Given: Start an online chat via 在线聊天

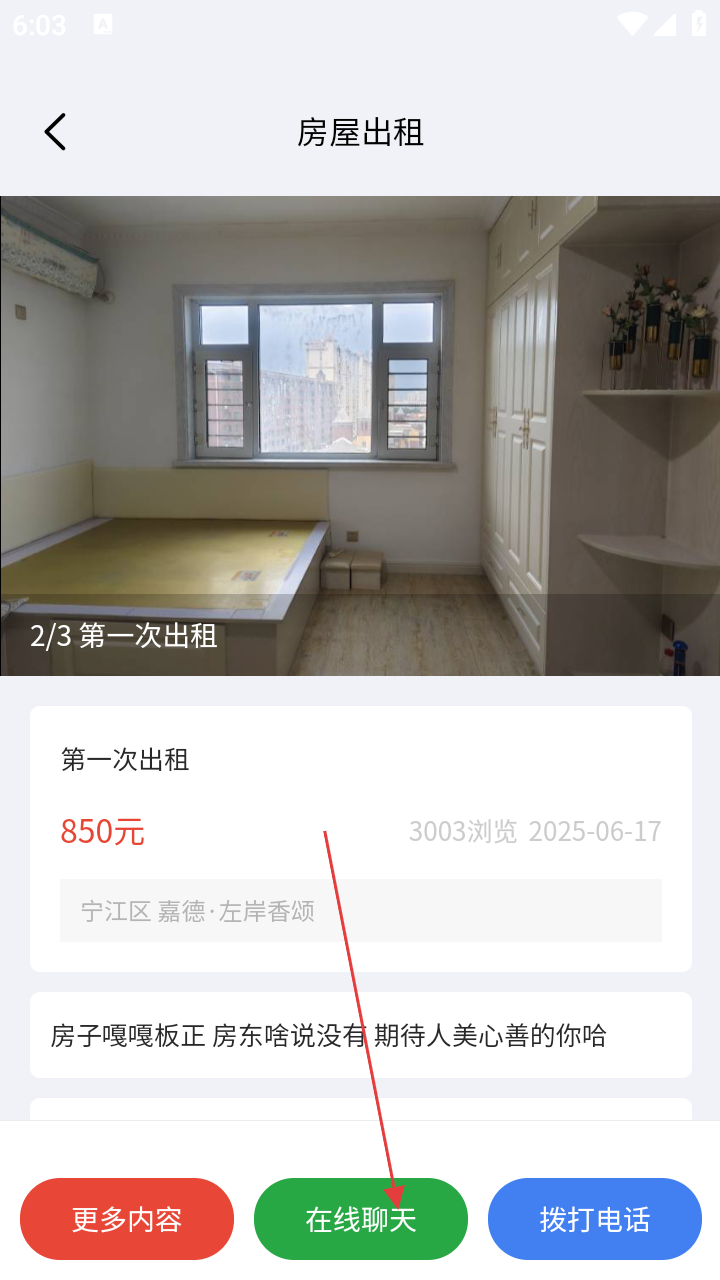Looking at the screenshot, I should (x=361, y=1219).
